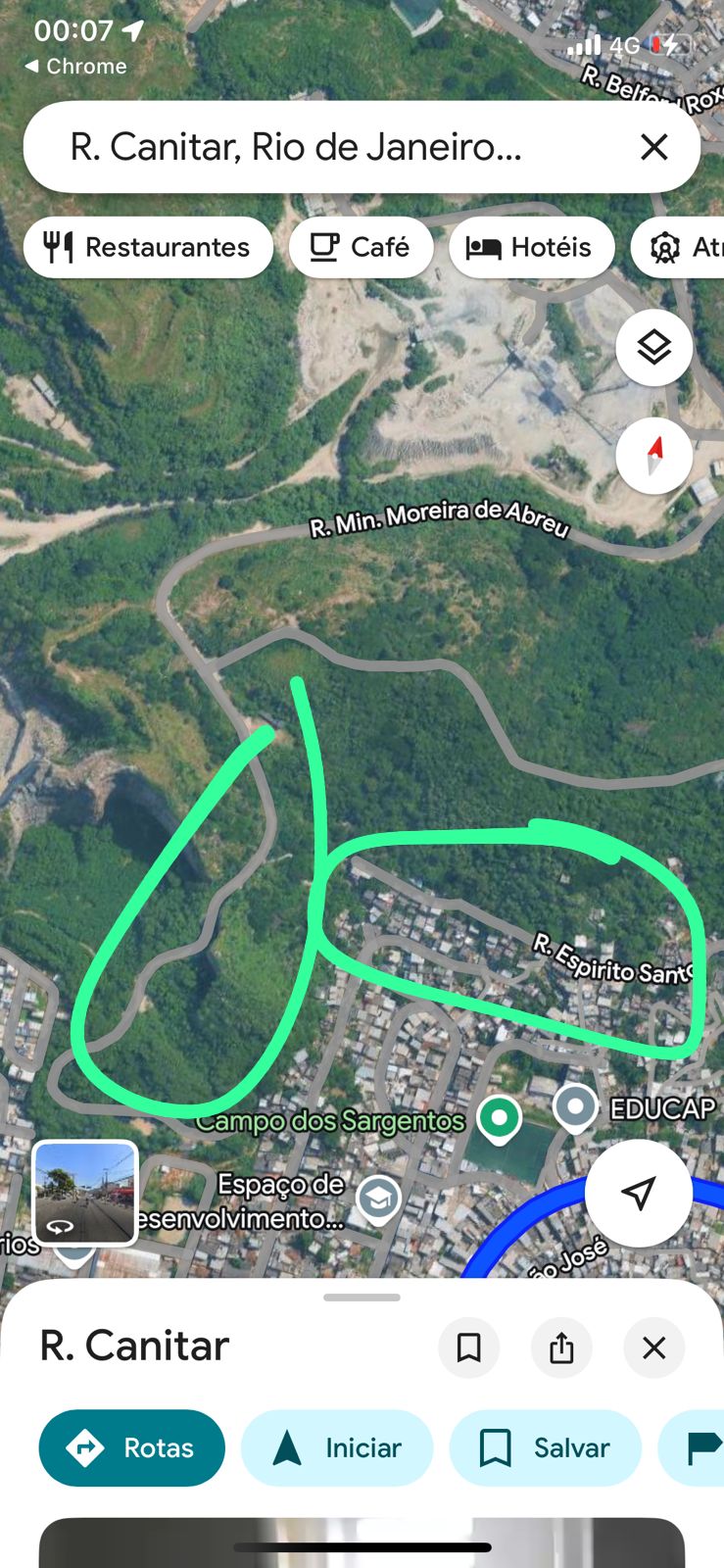Get directions with the Rotas button

[132, 1447]
